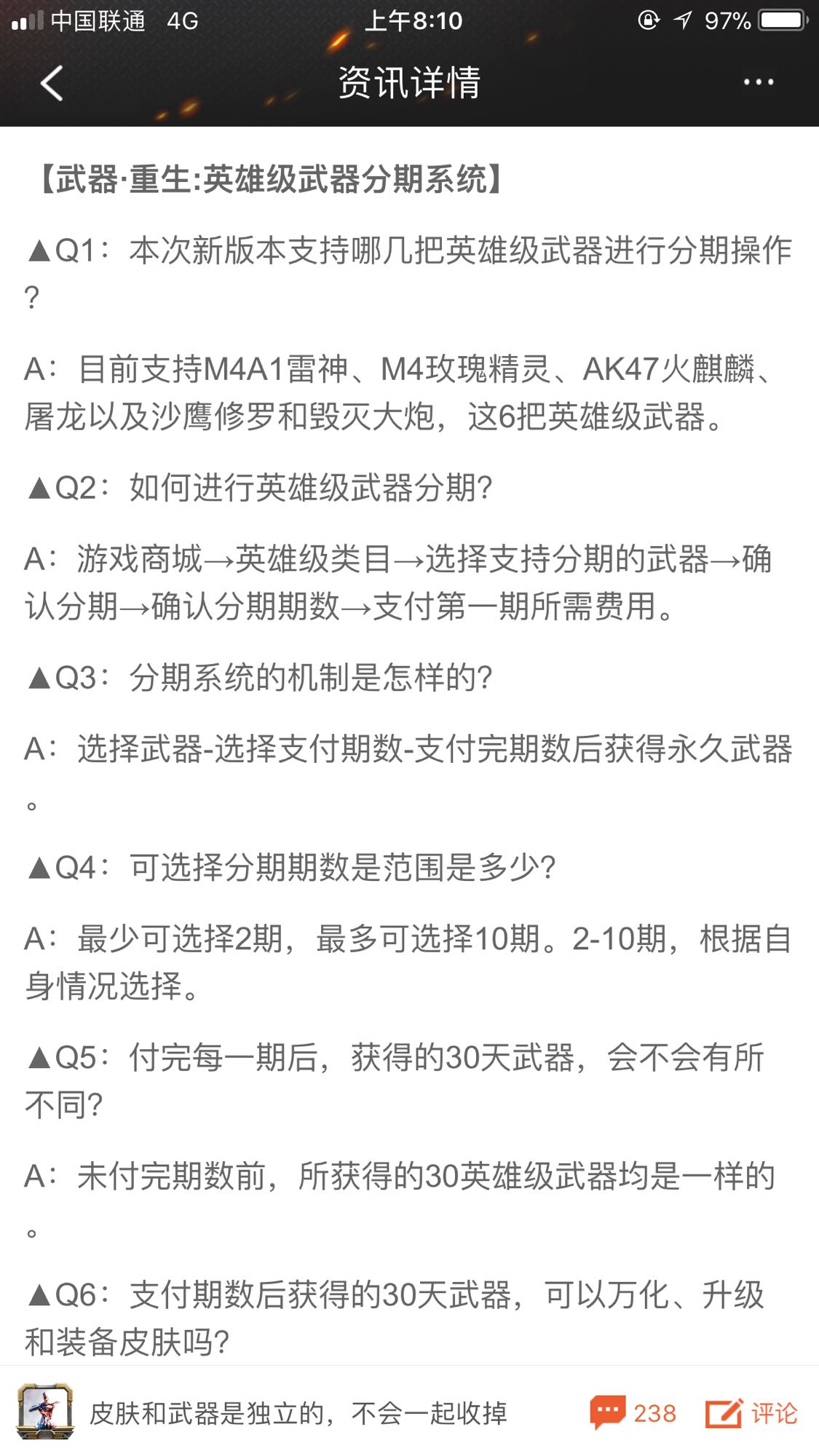Go back from 资讯详情 page
Viewport: 819px width, 1456px height.
pyautogui.click(x=52, y=82)
